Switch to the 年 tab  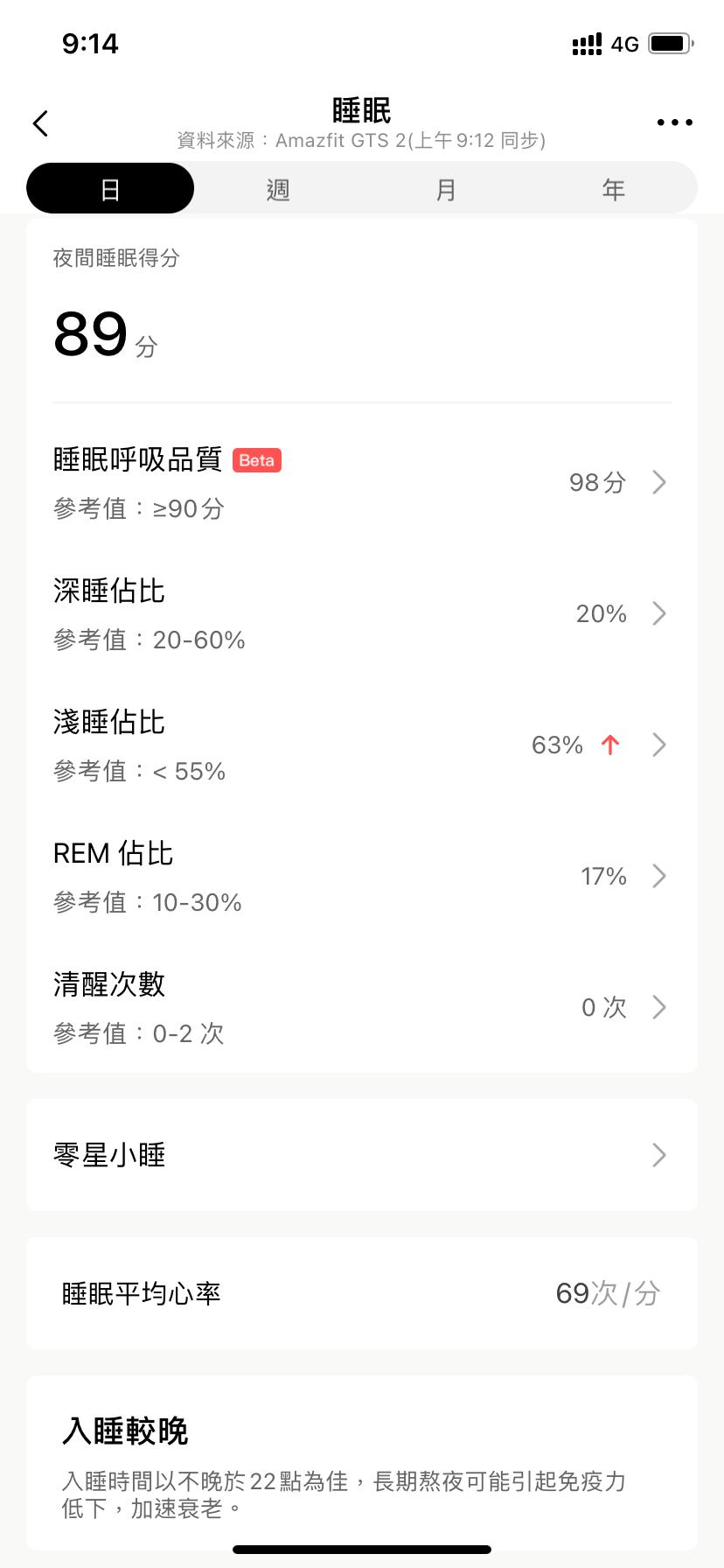tap(614, 187)
